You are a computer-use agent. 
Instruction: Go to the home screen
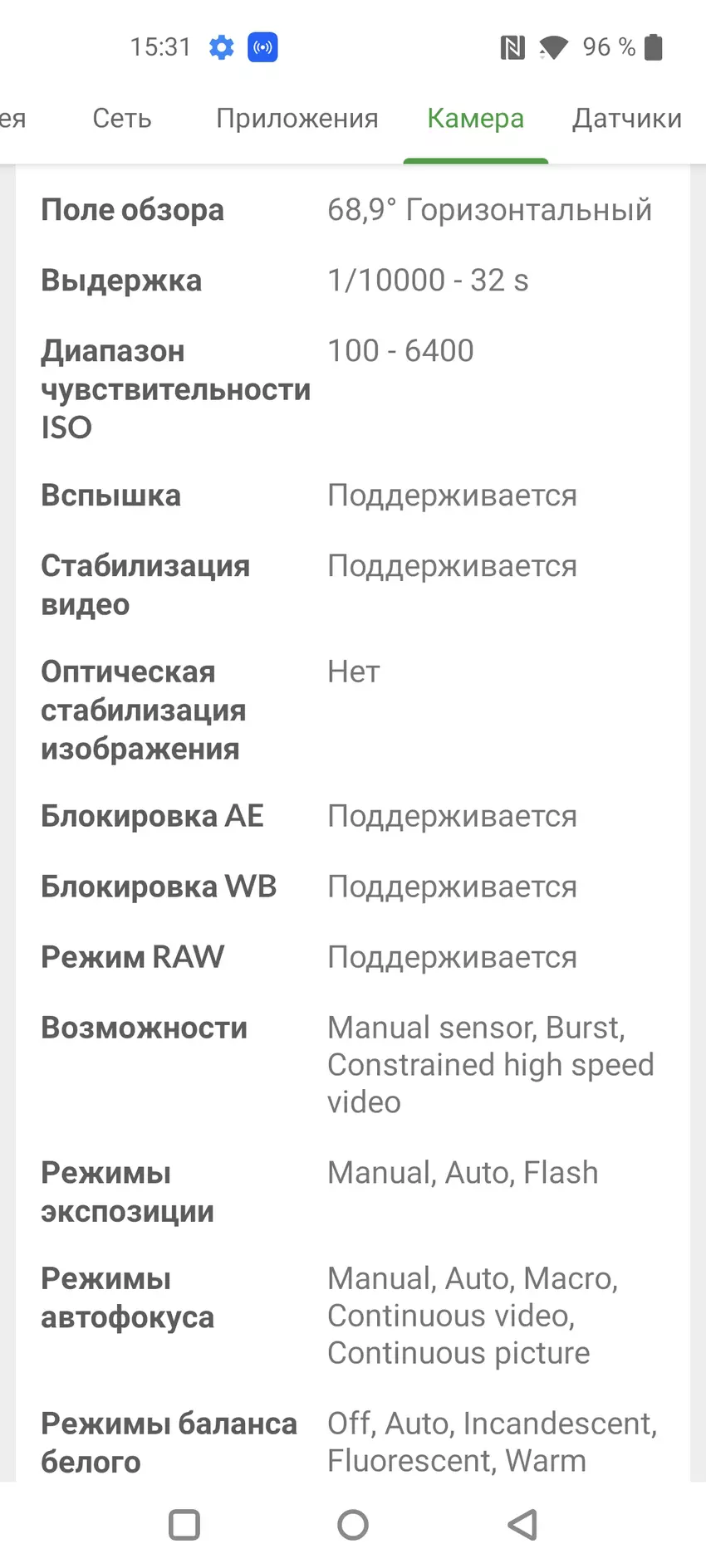coord(353,1525)
